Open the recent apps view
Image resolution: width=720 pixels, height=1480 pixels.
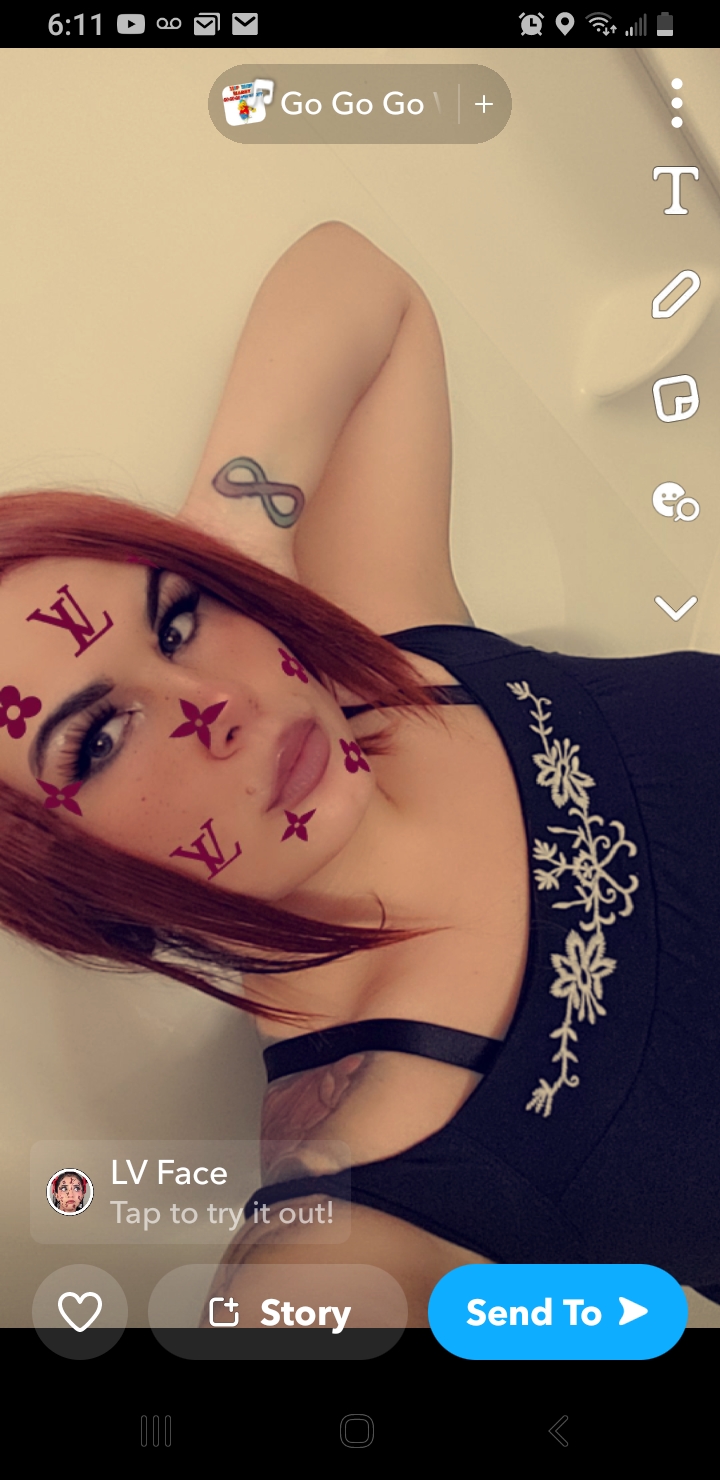coord(156,1431)
